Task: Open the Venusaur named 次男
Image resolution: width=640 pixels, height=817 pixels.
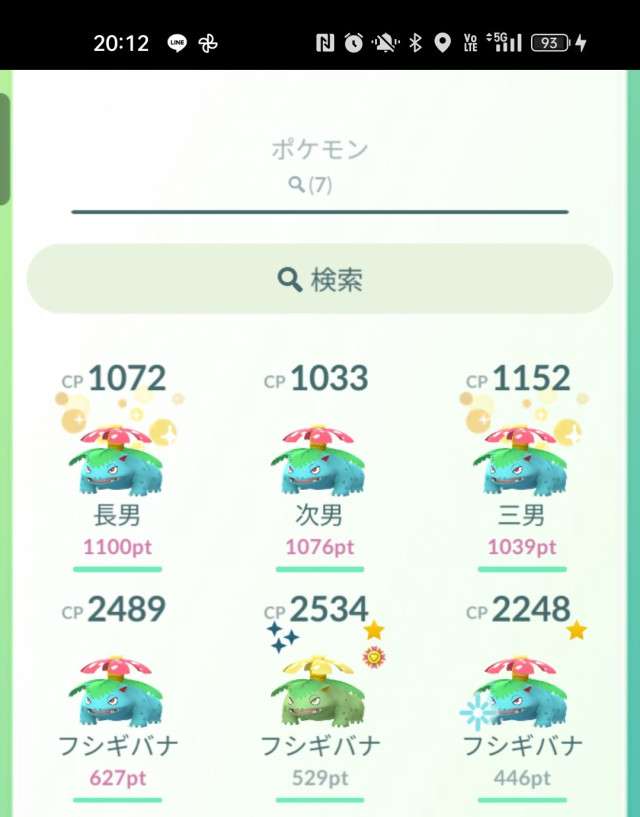Action: click(318, 461)
